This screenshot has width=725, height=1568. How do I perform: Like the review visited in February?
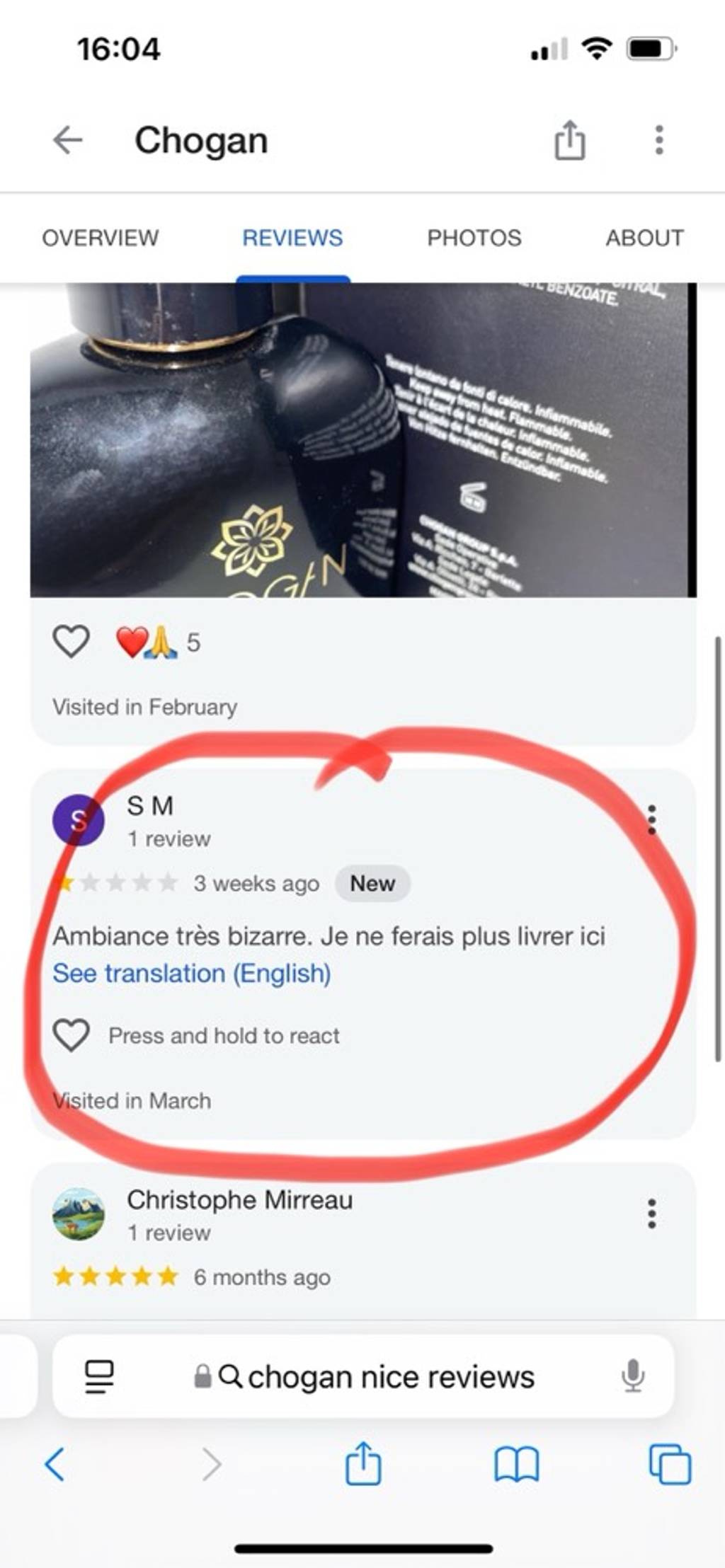(x=72, y=642)
